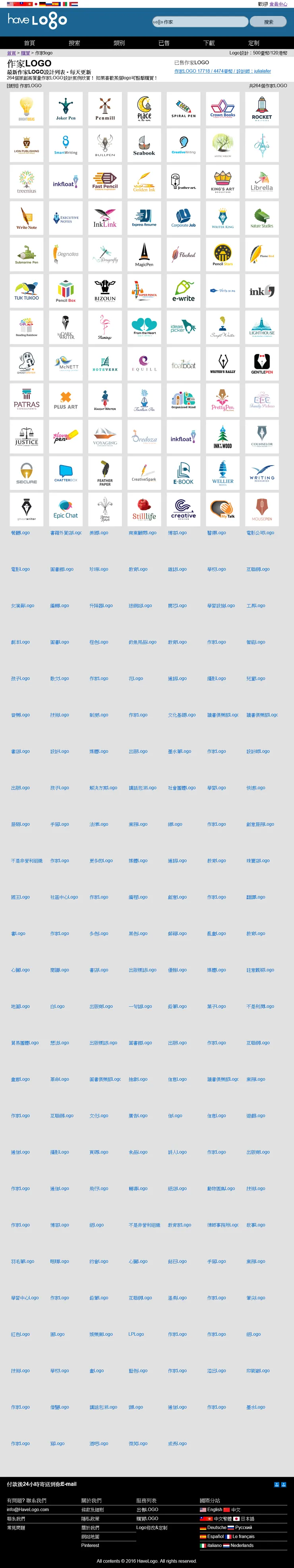Open the BIZOUN logo tile
Screen dimensions: 294x1568
(x=105, y=291)
